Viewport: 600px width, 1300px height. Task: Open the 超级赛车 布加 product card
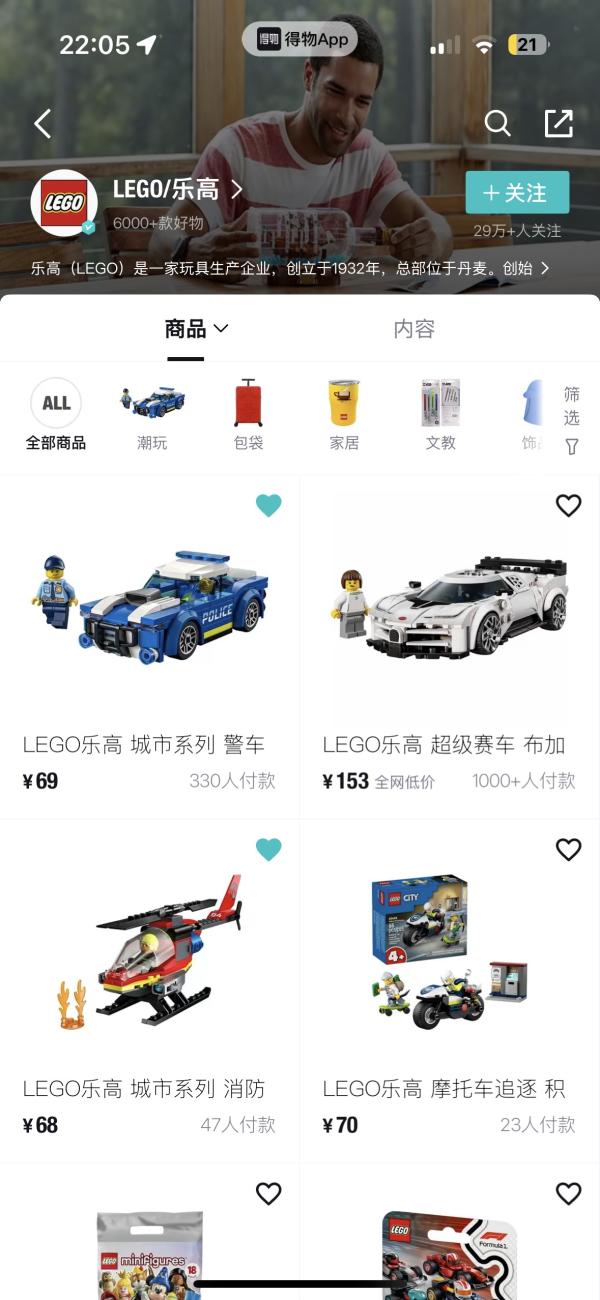tap(450, 640)
